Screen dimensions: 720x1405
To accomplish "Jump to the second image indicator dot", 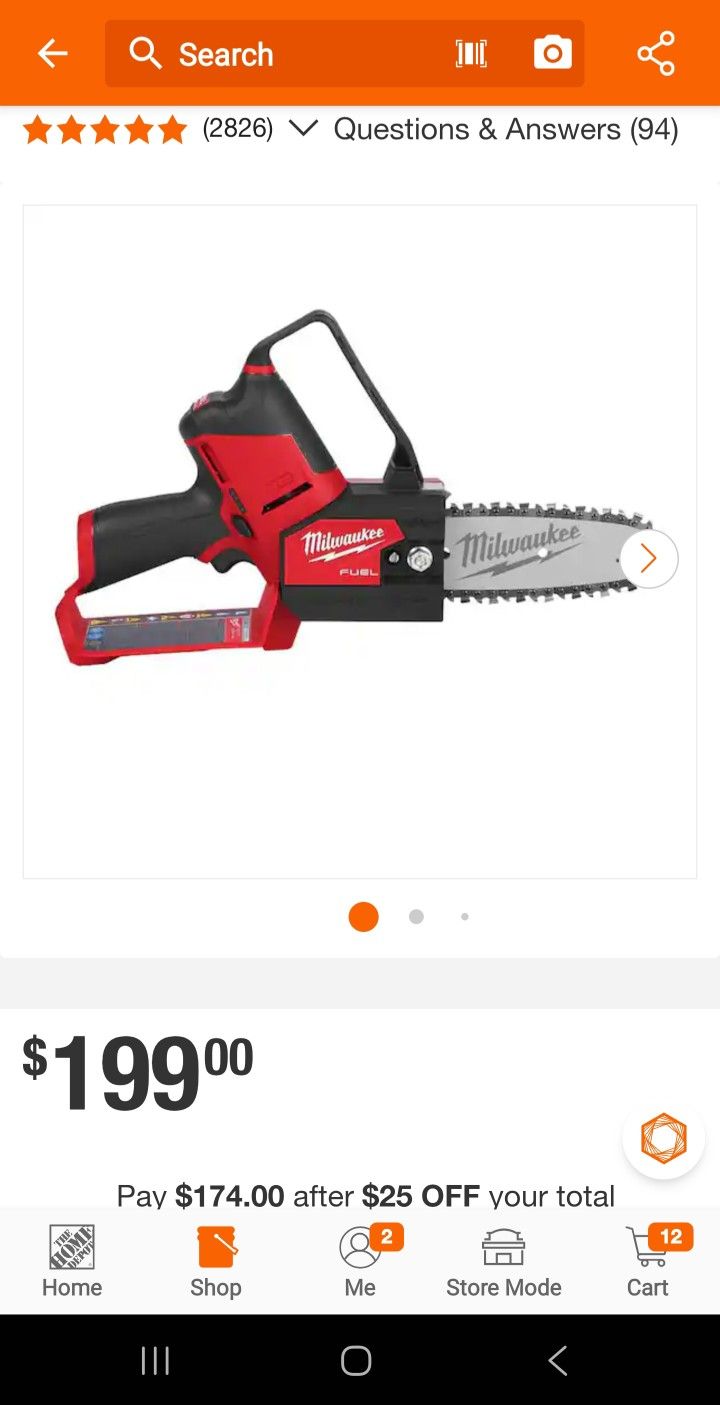I will click(x=416, y=916).
